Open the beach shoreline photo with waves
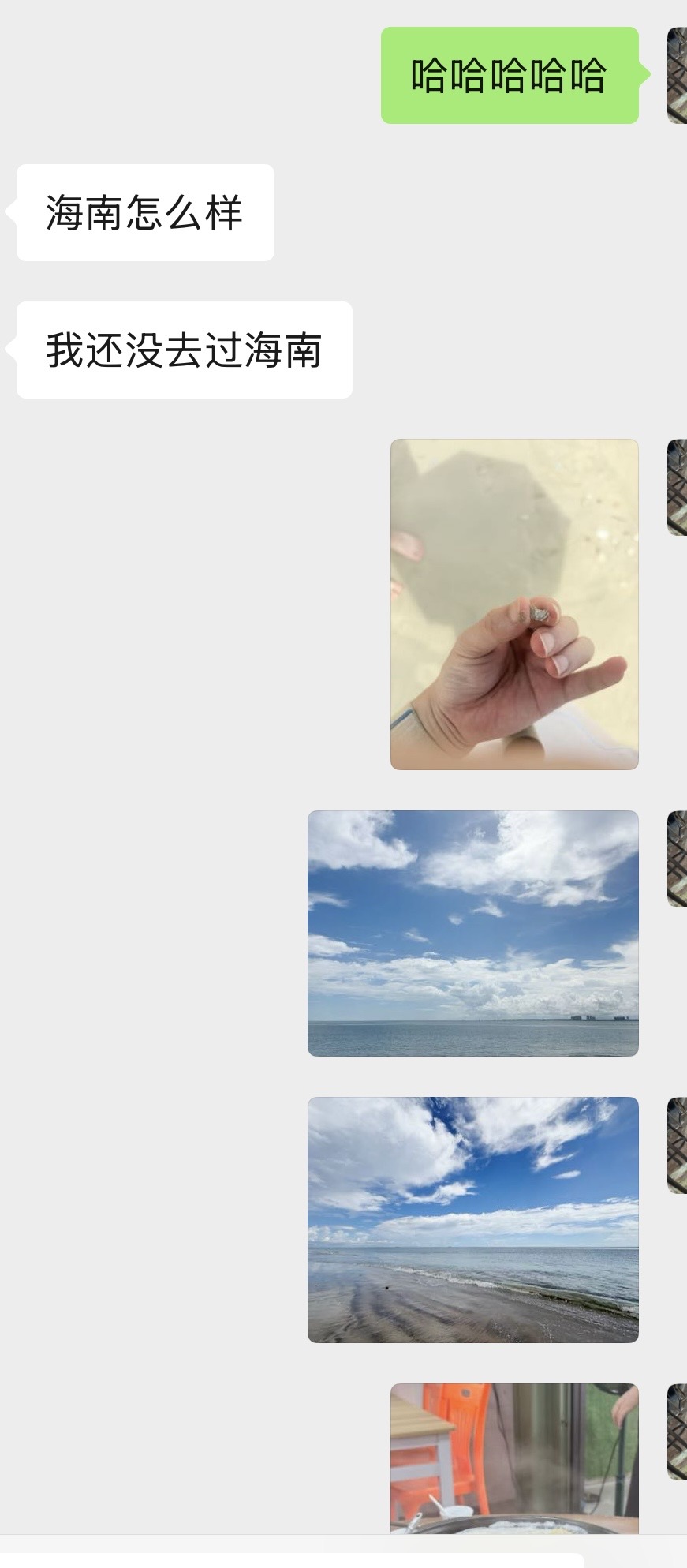This screenshot has width=687, height=1568. [473, 1219]
